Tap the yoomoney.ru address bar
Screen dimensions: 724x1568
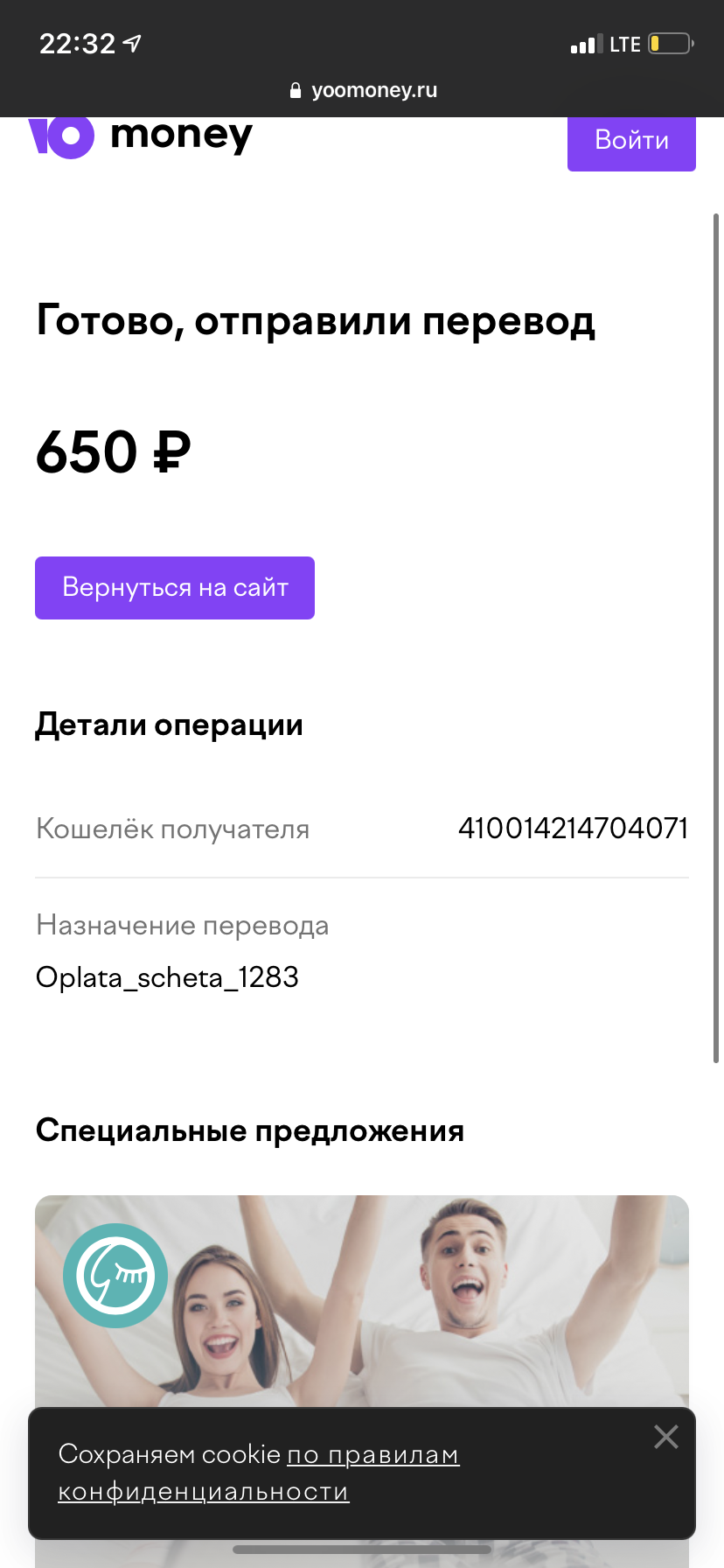(362, 90)
